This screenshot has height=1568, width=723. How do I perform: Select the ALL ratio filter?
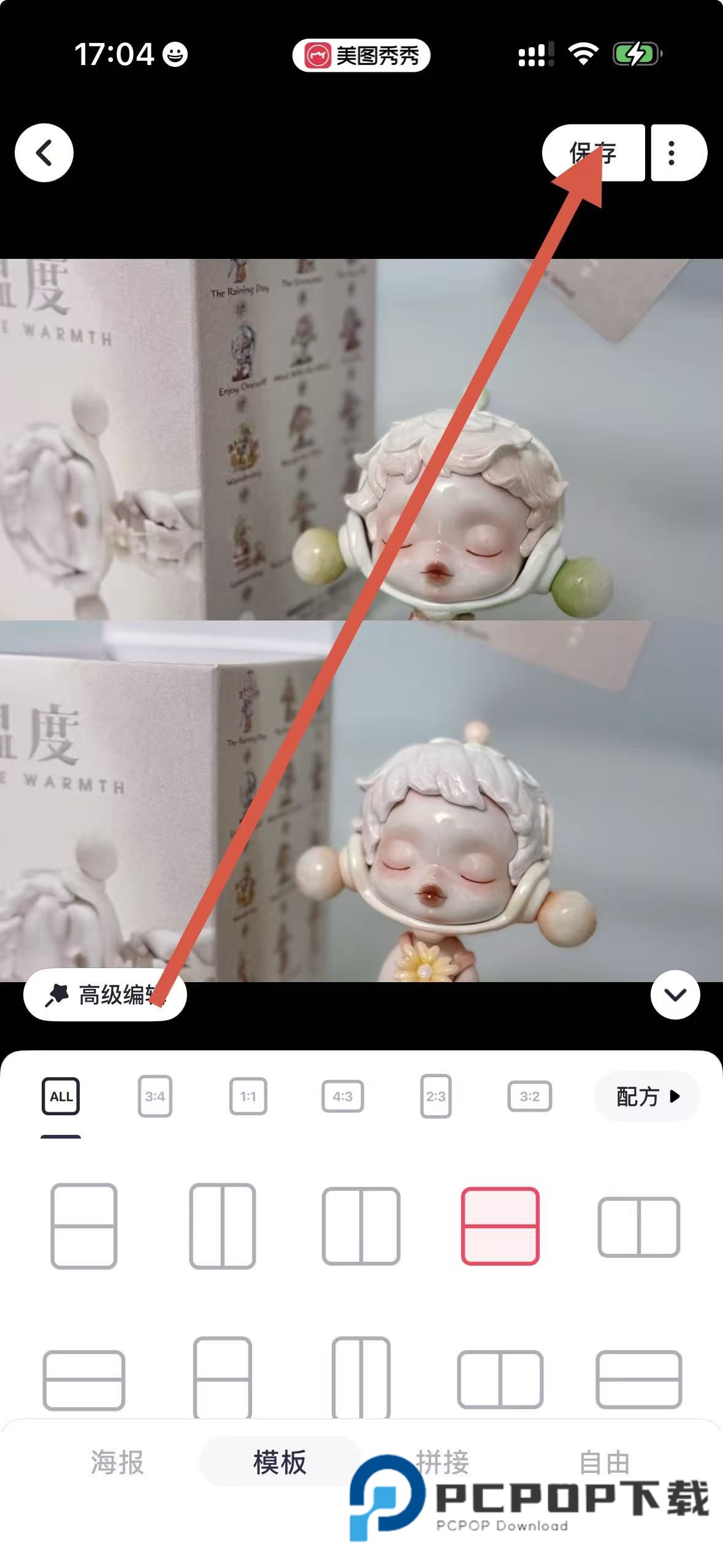(x=61, y=1096)
